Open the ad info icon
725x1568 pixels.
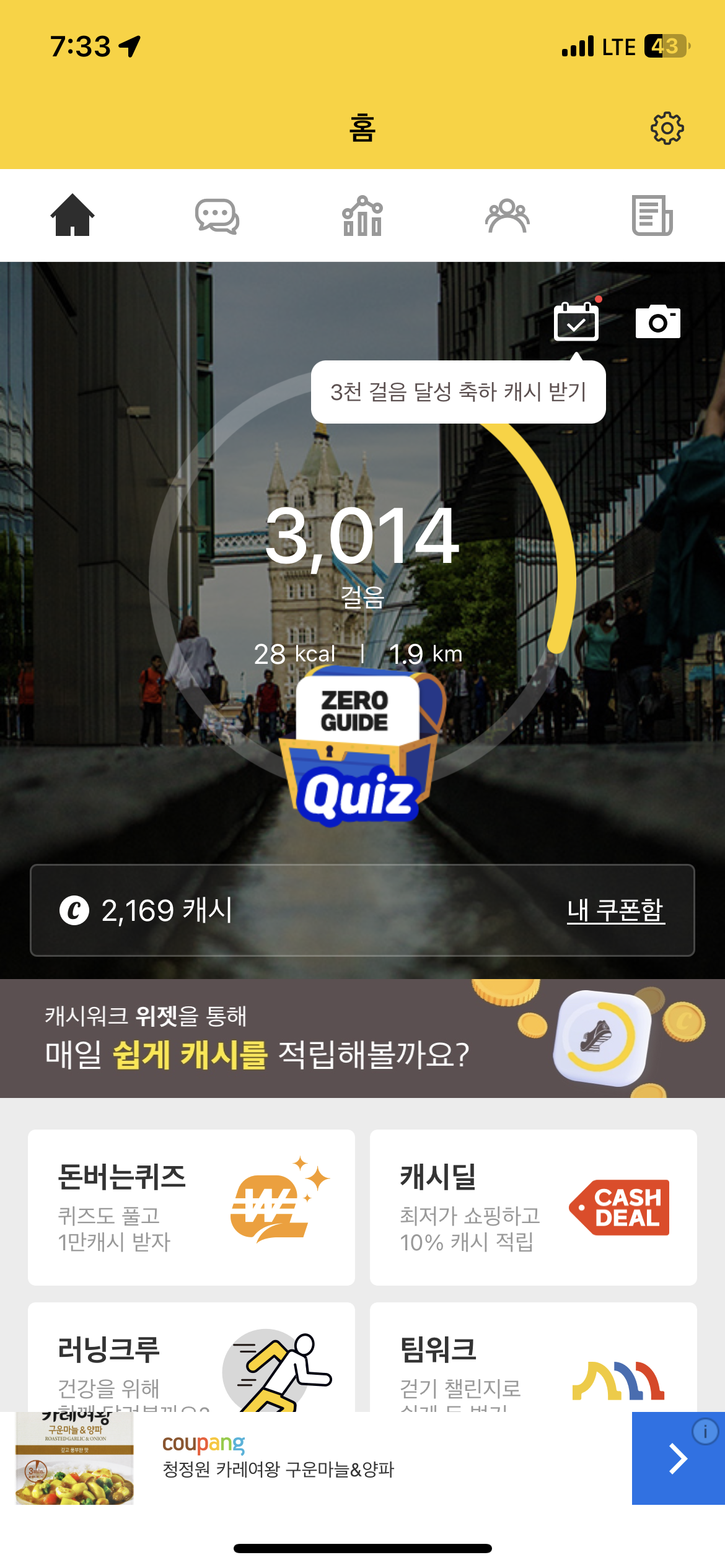click(x=705, y=1432)
